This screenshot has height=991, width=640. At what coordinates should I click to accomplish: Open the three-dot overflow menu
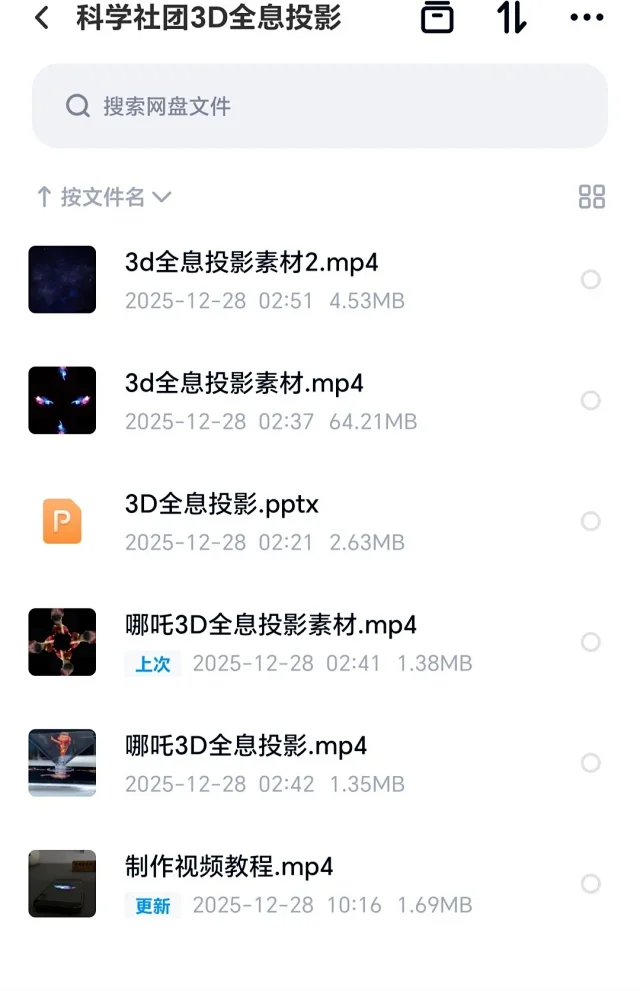point(587,17)
